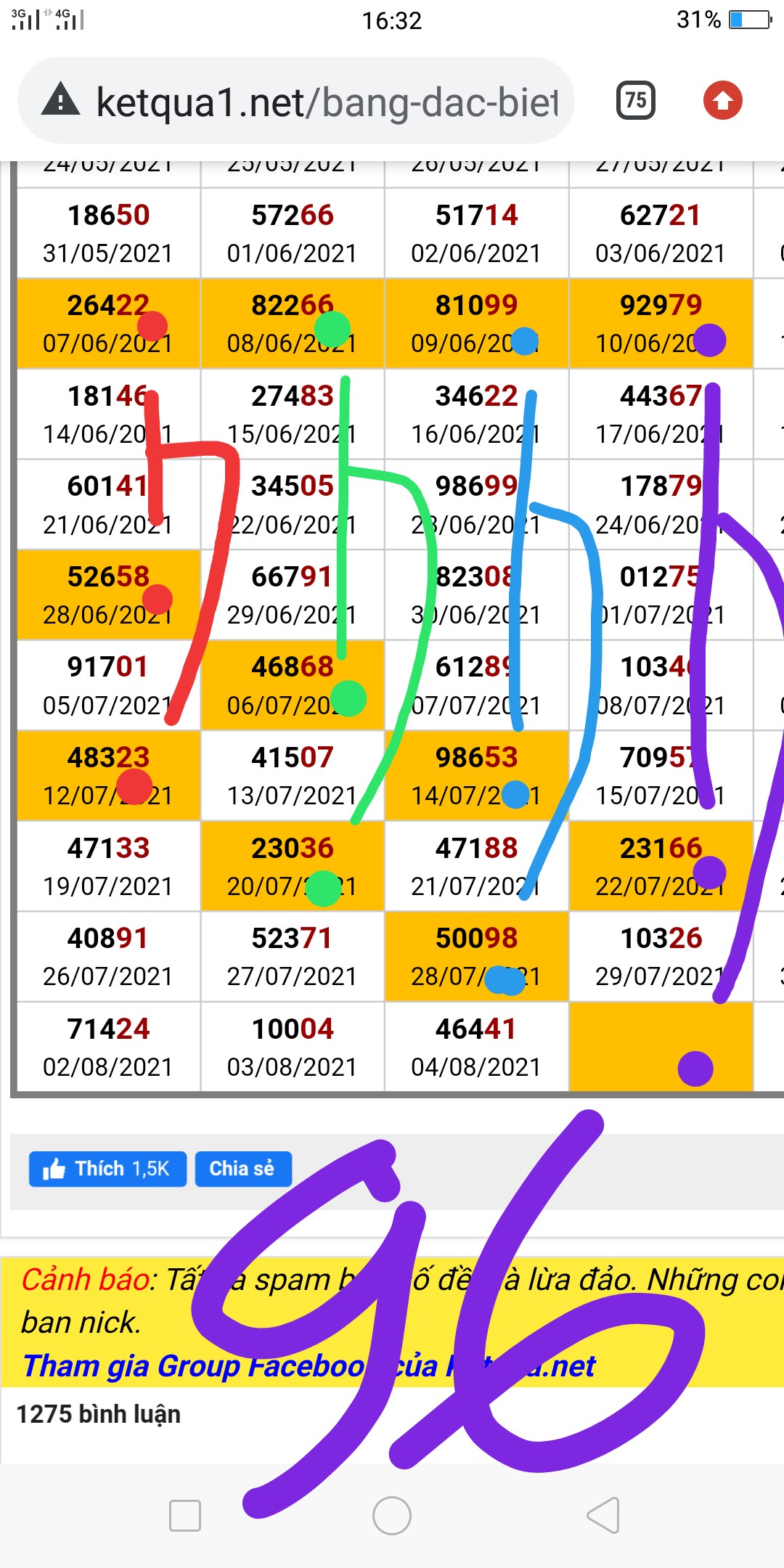Image resolution: width=784 pixels, height=1568 pixels.
Task: Share the page via Chia sẻ
Action: tap(242, 1169)
